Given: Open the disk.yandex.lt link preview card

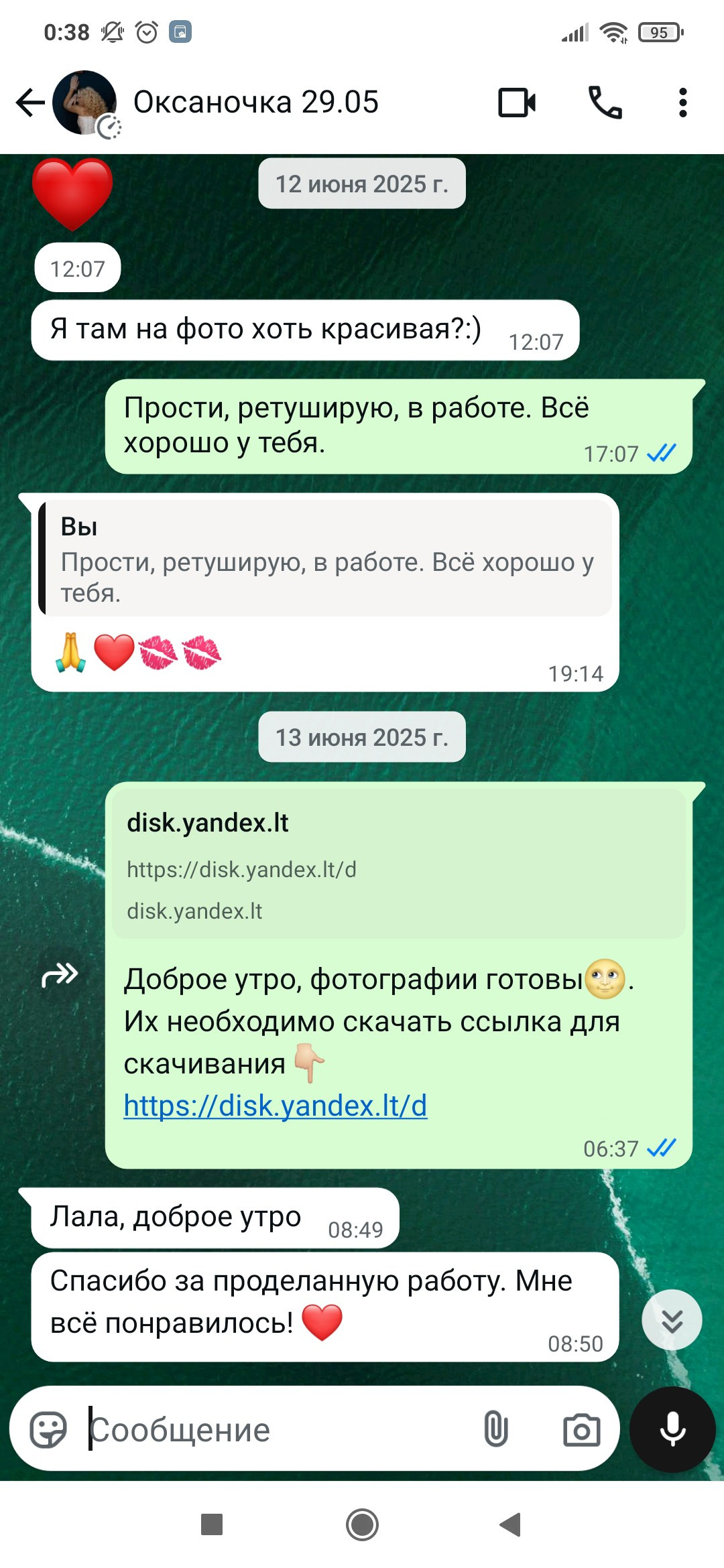Looking at the screenshot, I should coord(398,864).
